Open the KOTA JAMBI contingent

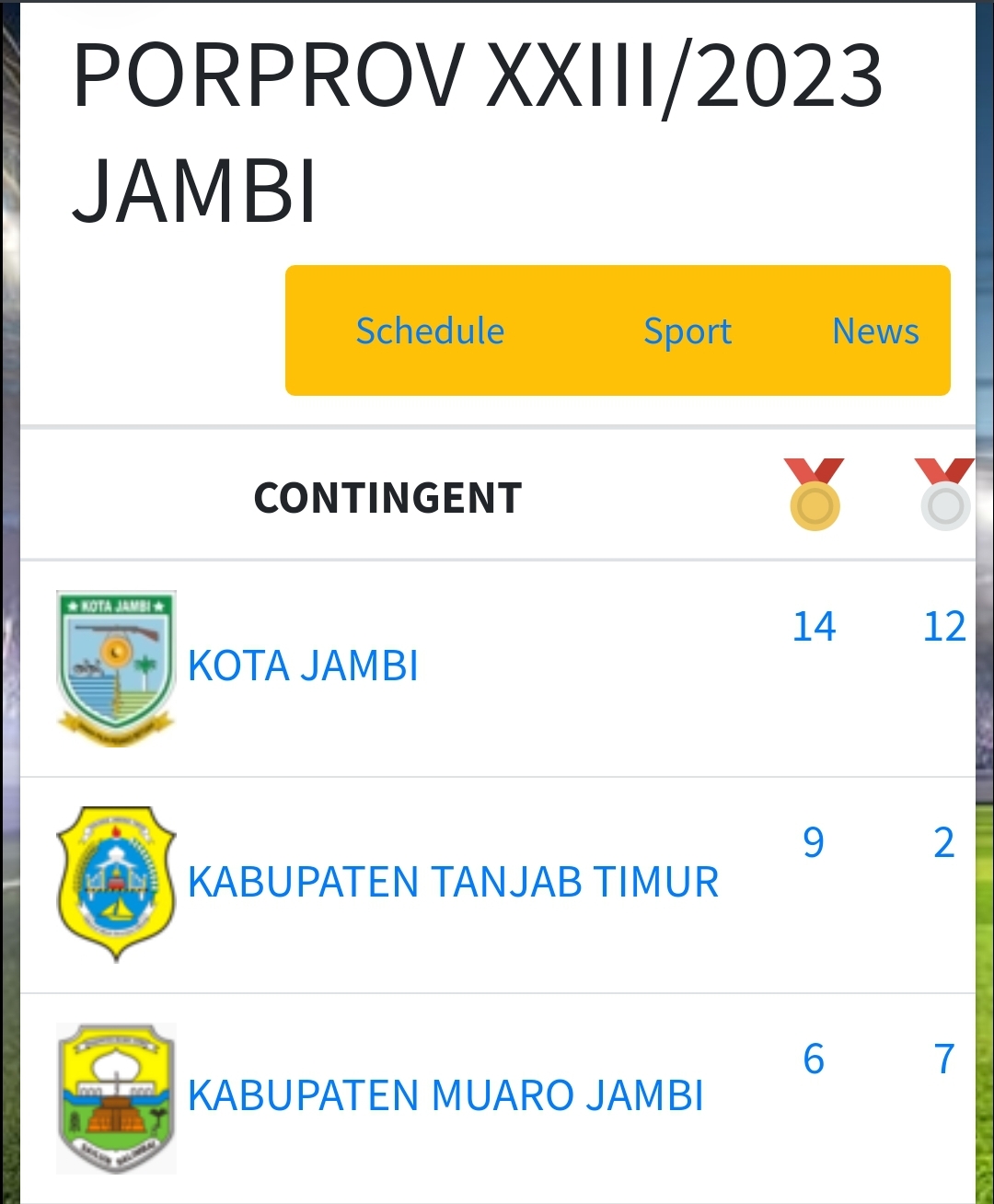point(303,666)
